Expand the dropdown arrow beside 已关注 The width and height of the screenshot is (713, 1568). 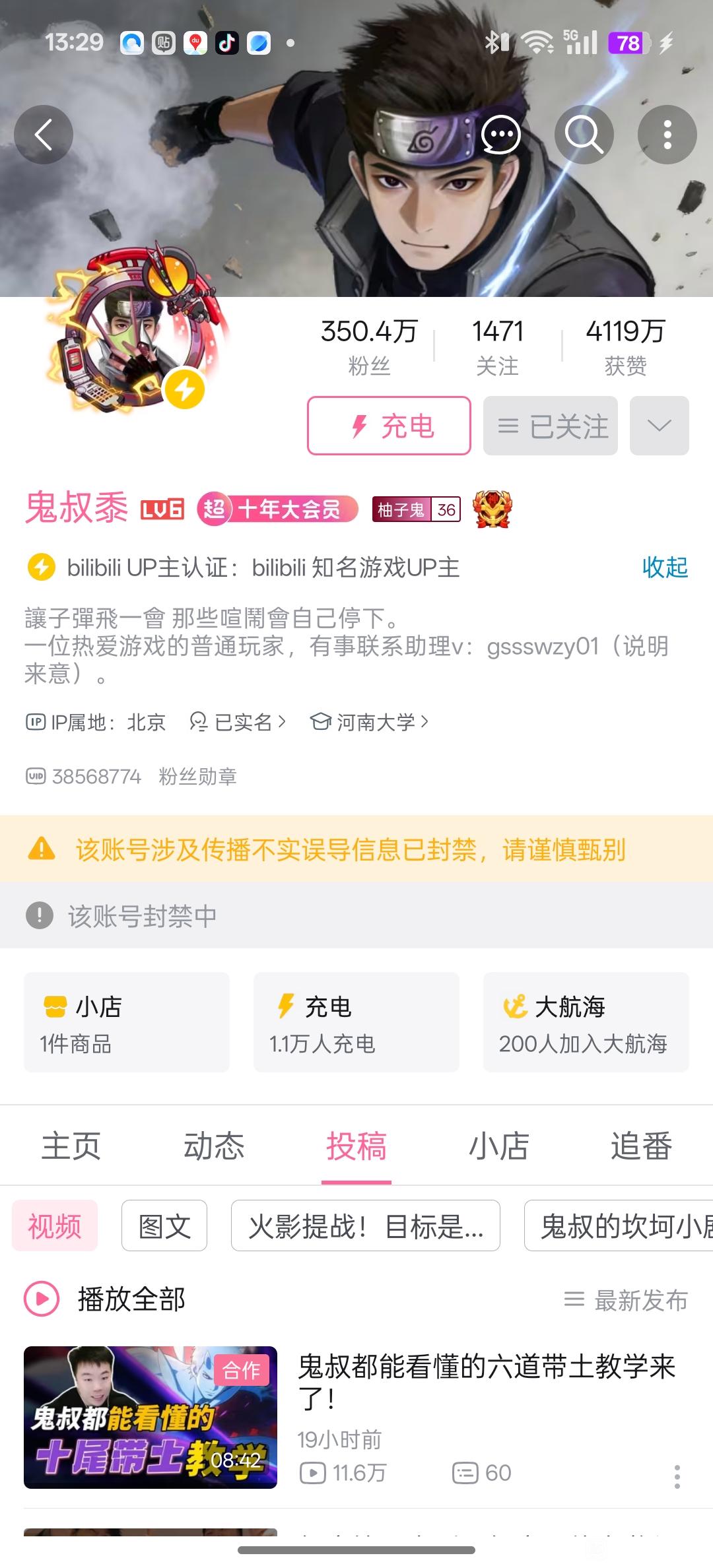659,426
